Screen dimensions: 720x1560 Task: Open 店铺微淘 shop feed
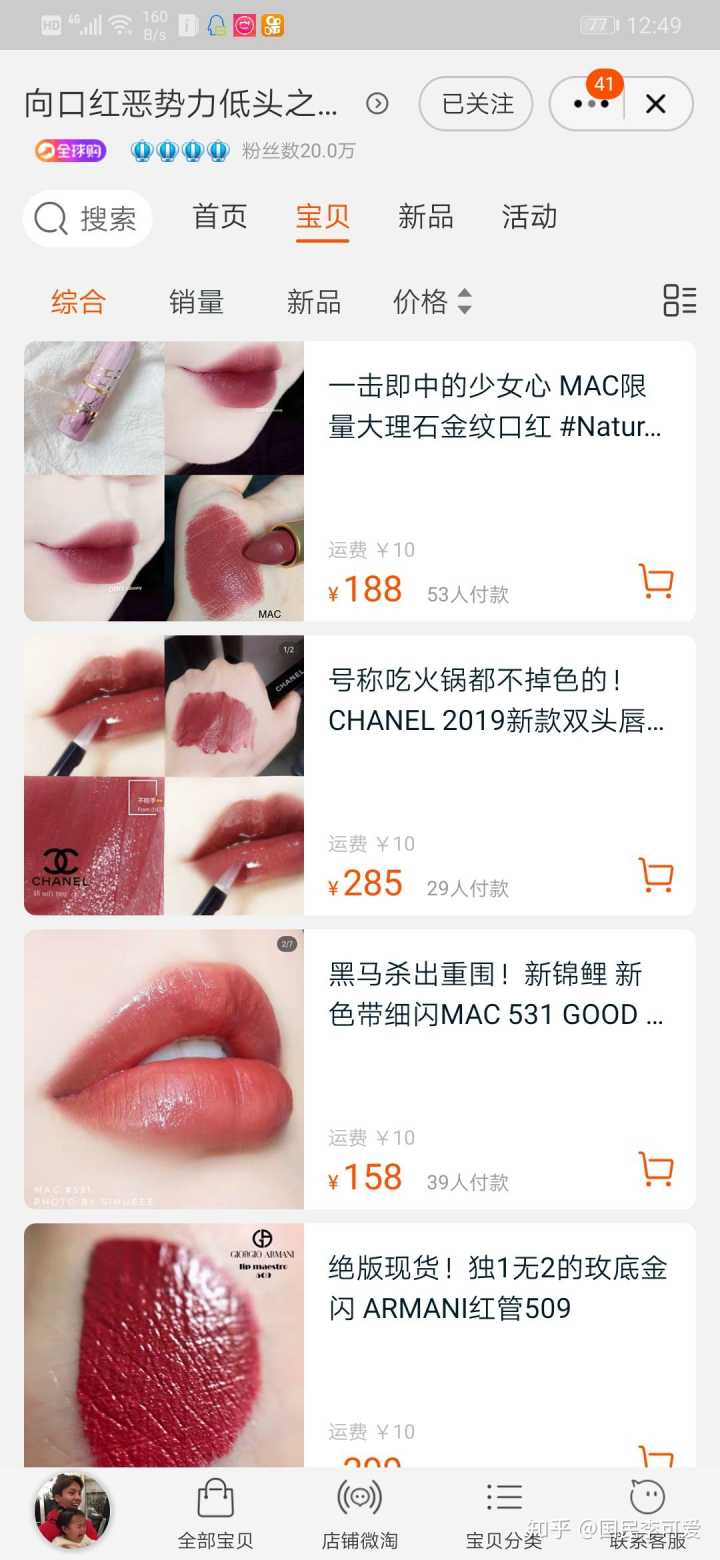(x=359, y=1512)
